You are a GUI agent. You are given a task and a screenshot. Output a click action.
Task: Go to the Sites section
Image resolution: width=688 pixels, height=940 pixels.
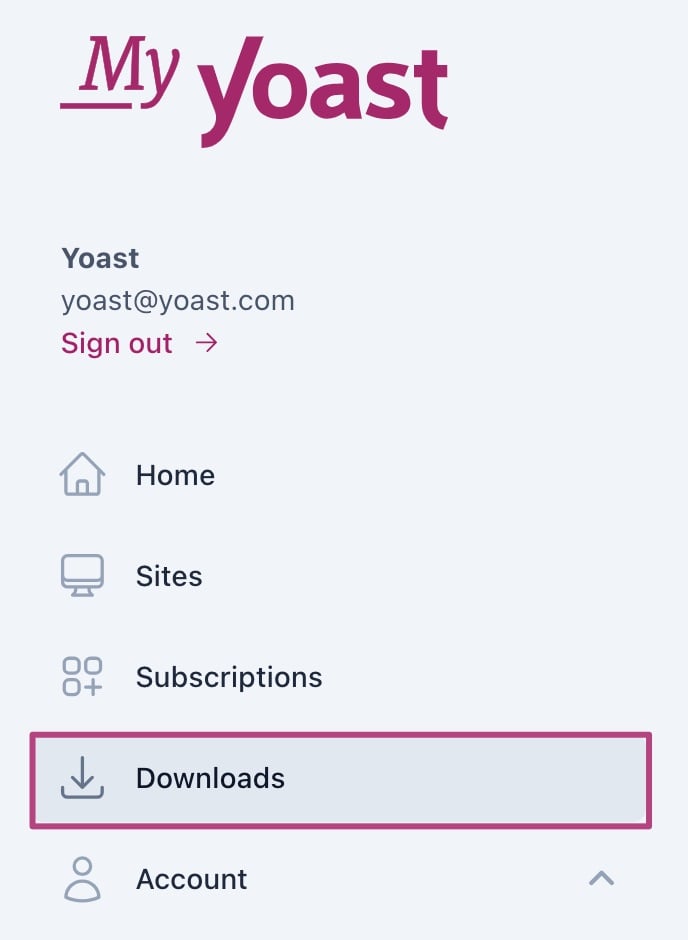click(168, 576)
